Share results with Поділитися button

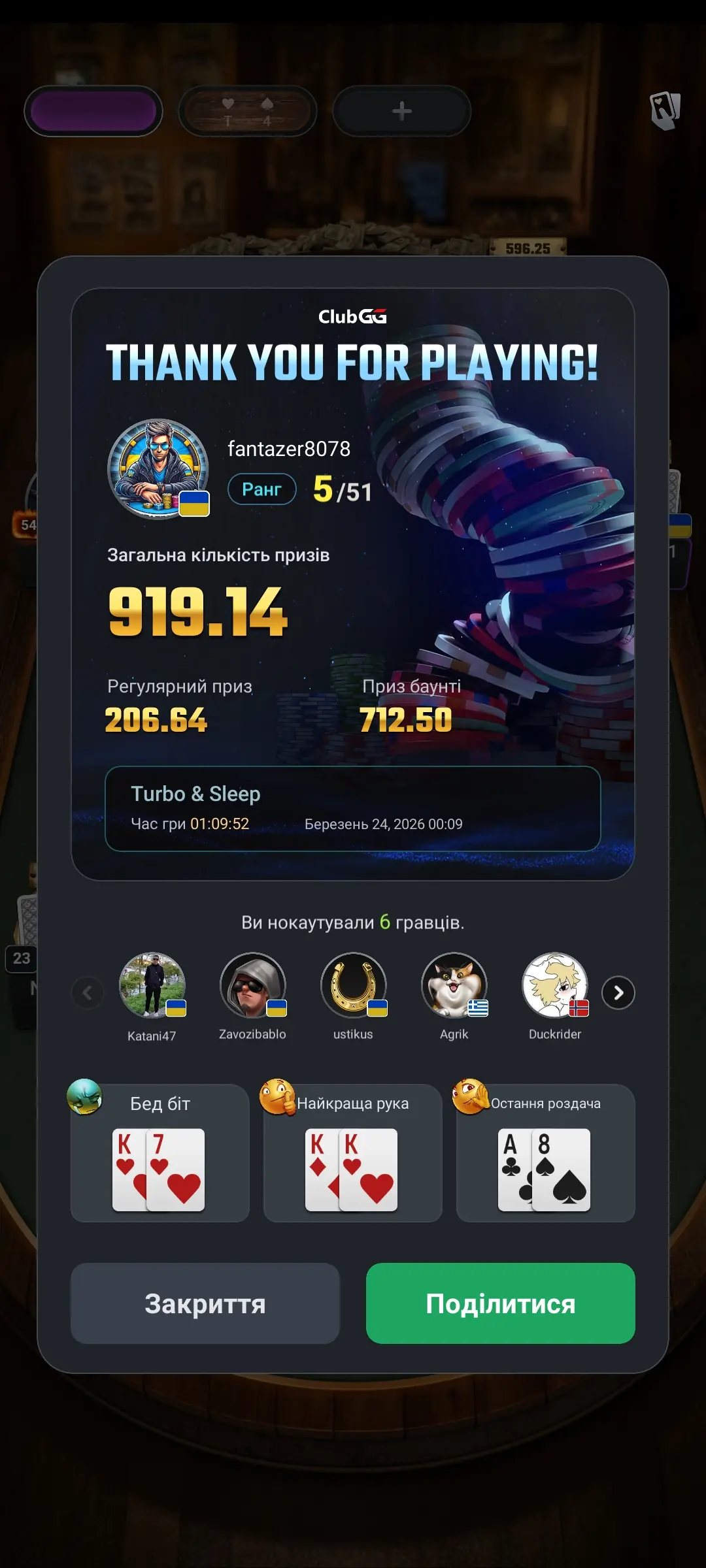click(500, 1303)
